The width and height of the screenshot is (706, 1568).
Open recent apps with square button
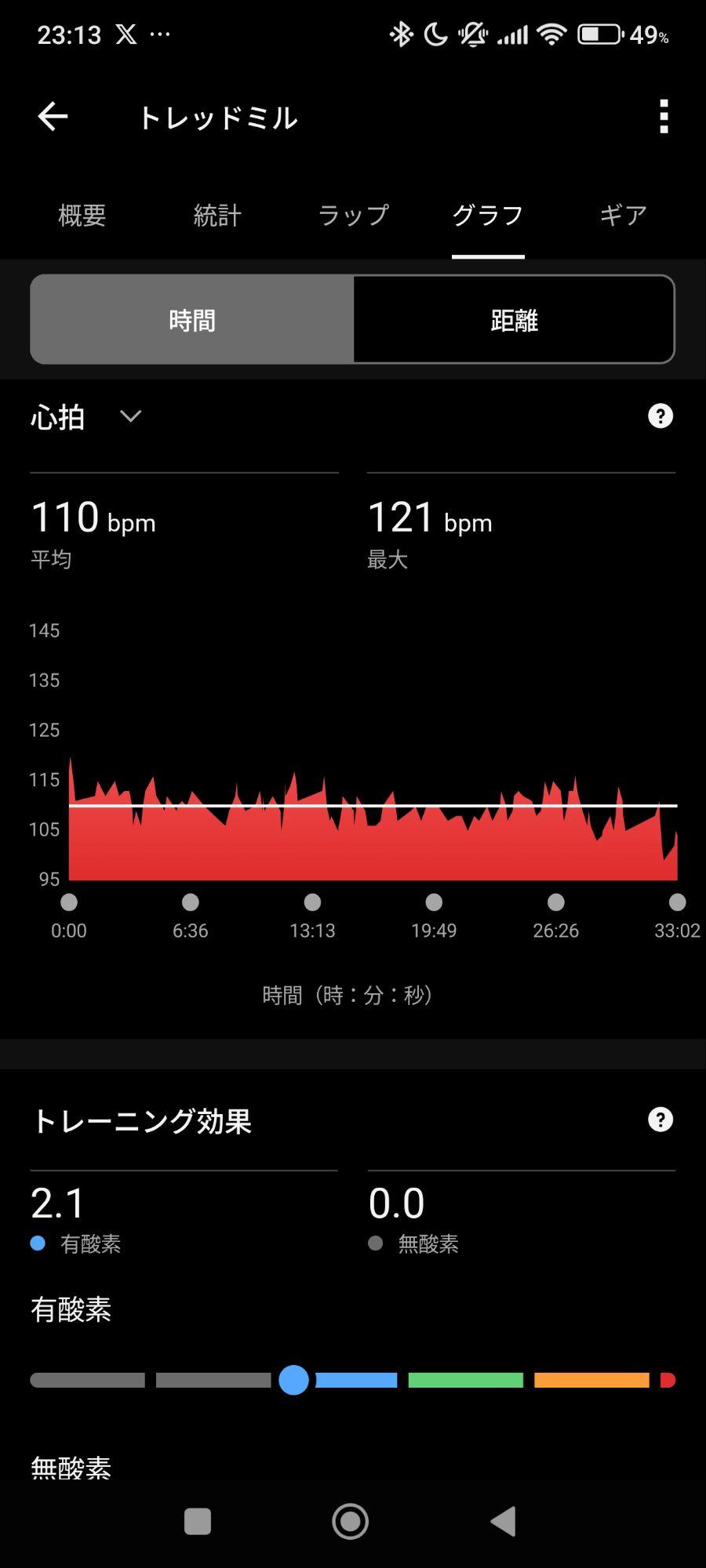tap(198, 1522)
